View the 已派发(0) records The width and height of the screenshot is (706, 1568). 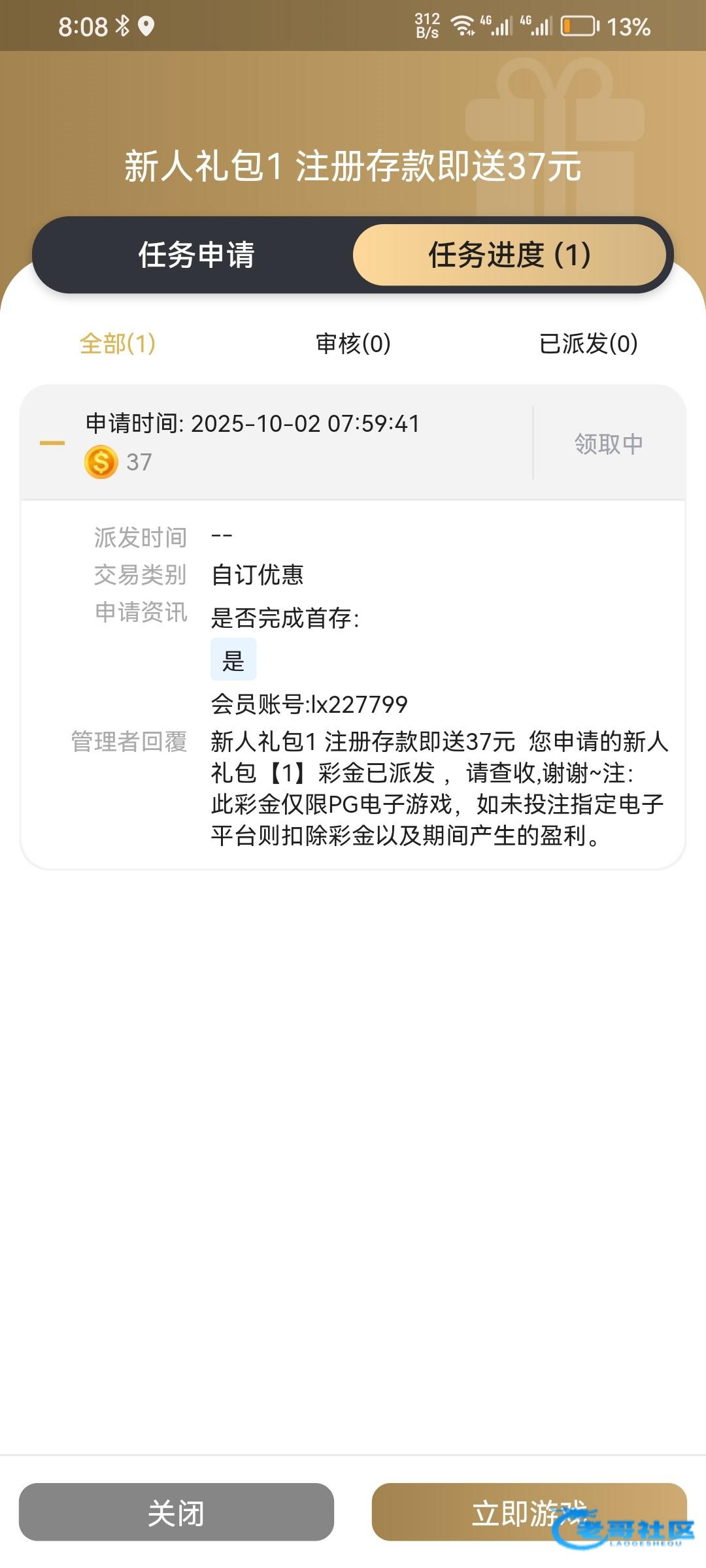tap(588, 344)
